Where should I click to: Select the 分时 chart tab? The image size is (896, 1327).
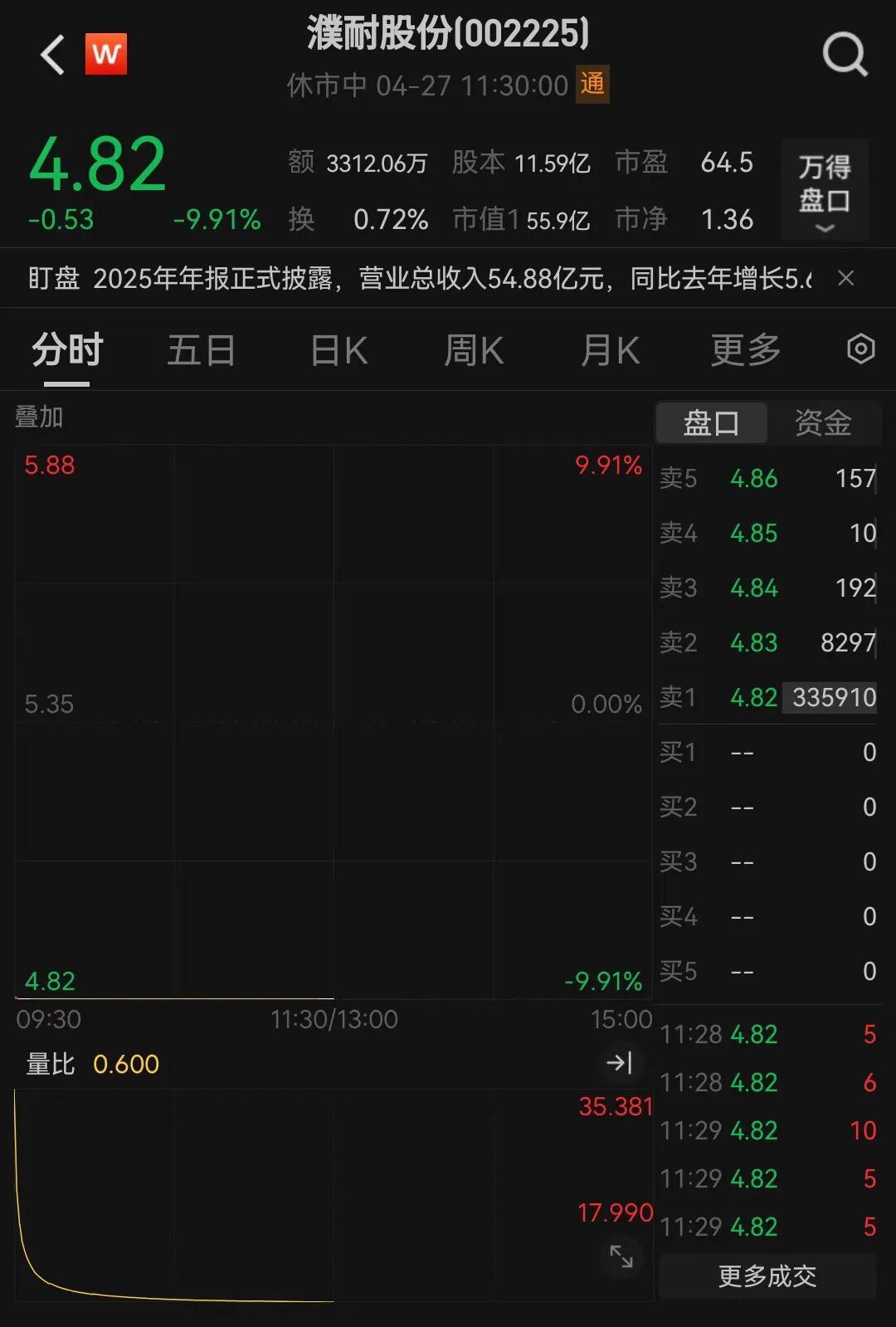67,350
